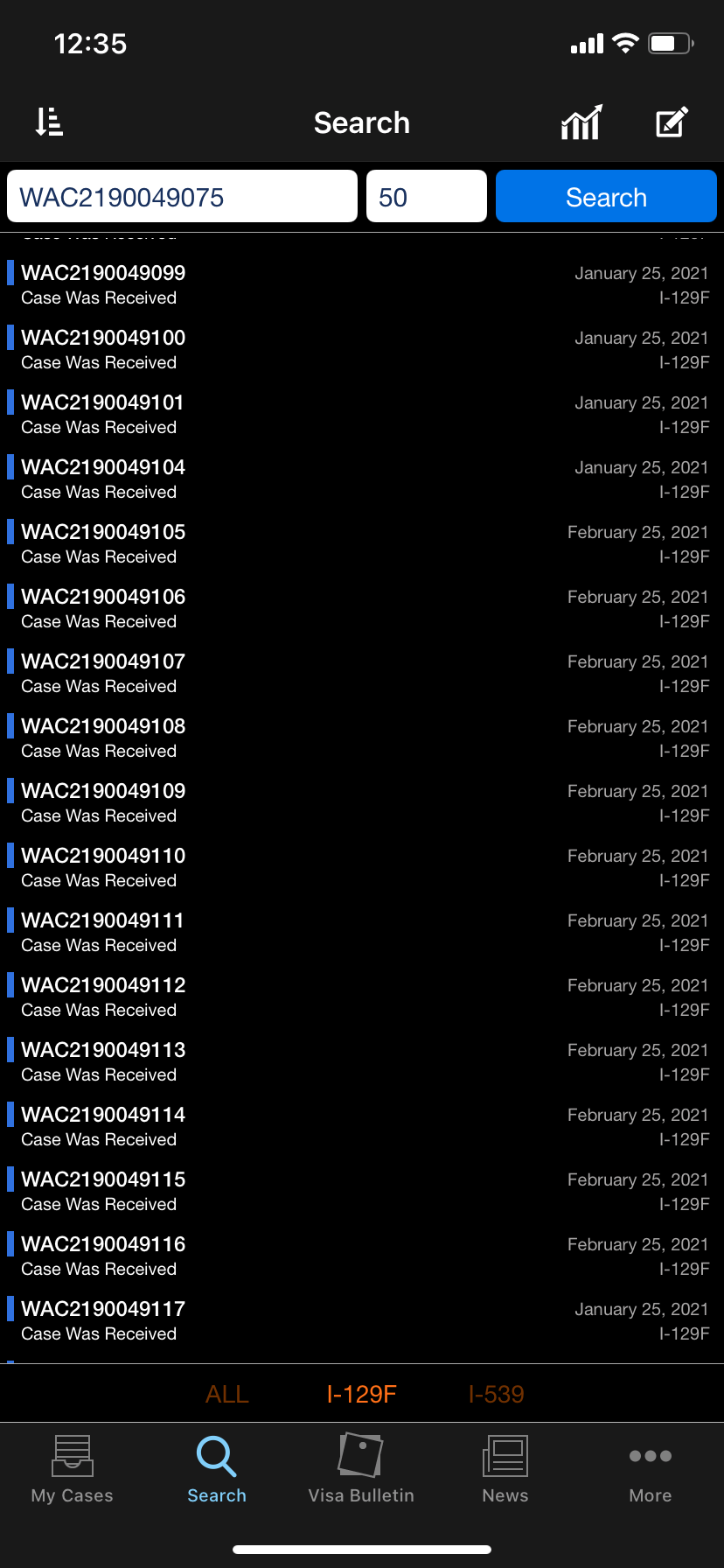Image resolution: width=724 pixels, height=1568 pixels.
Task: Edit the case number field WAC2190049075
Action: click(182, 197)
